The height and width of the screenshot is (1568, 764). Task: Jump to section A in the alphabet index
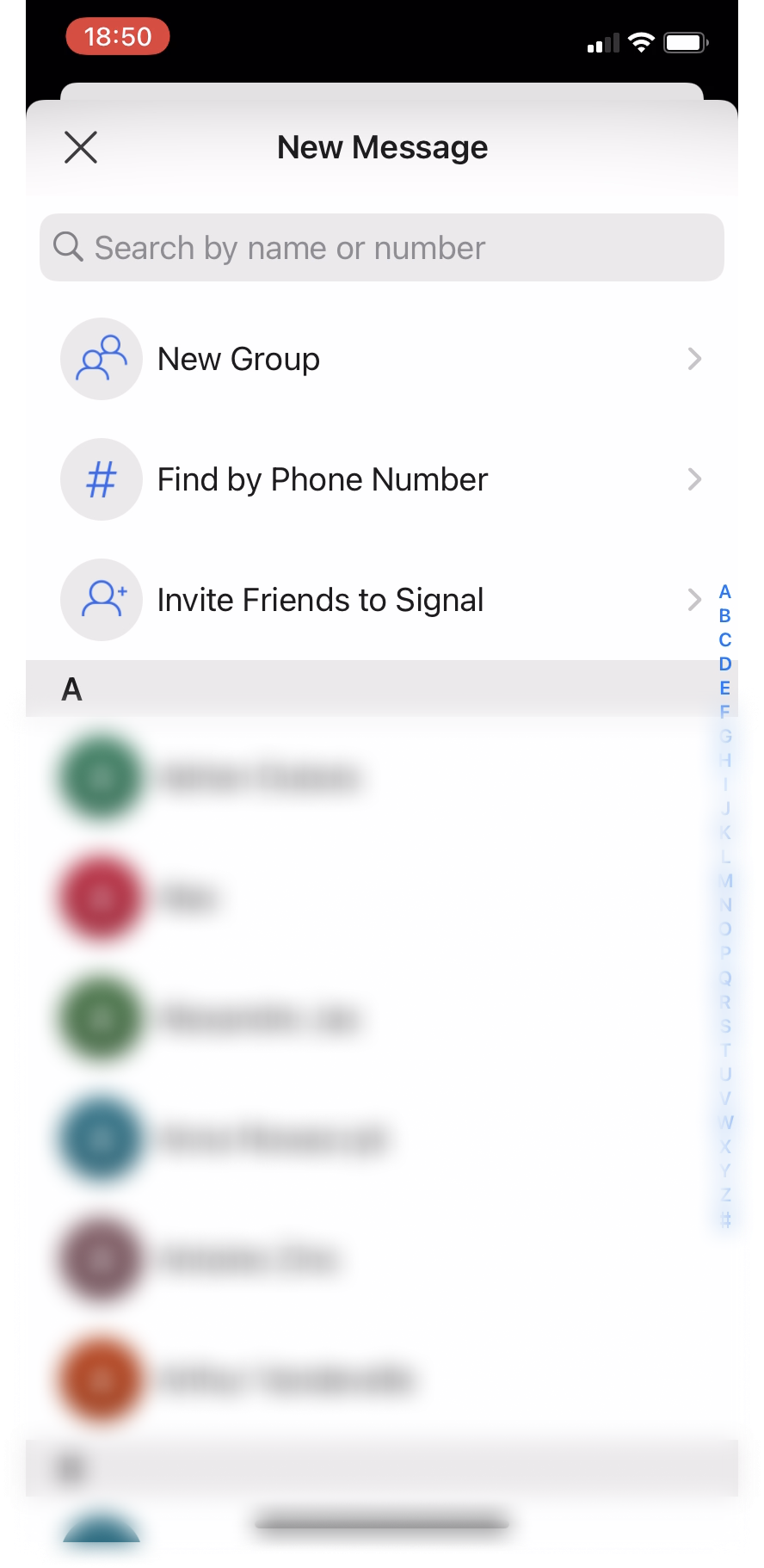coord(724,590)
